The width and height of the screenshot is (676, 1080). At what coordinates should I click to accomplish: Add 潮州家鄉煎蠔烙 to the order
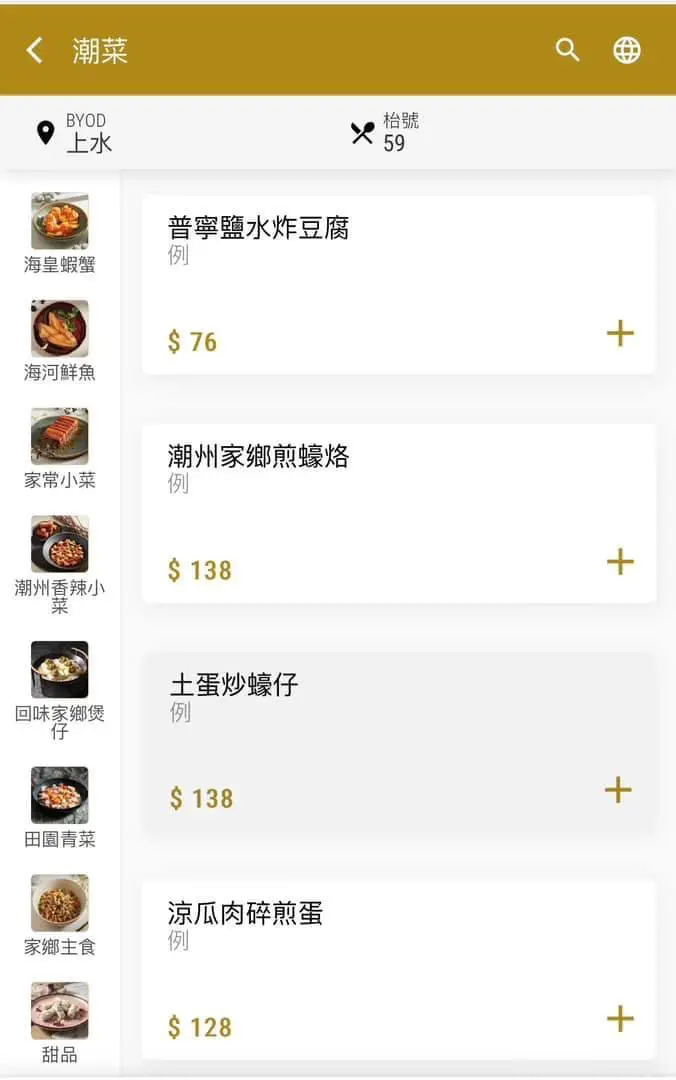[620, 561]
